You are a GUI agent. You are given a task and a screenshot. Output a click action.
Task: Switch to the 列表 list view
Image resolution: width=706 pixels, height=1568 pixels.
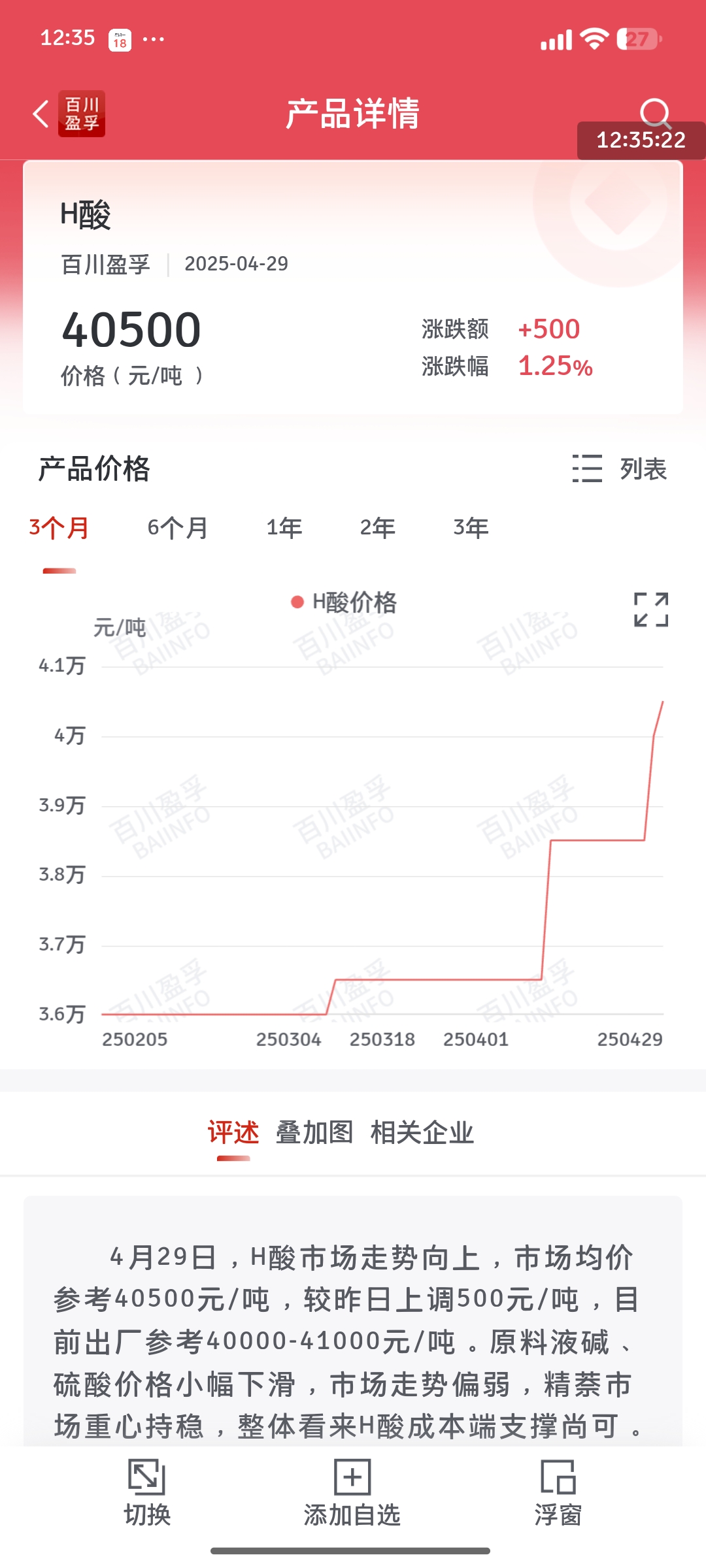(x=620, y=469)
